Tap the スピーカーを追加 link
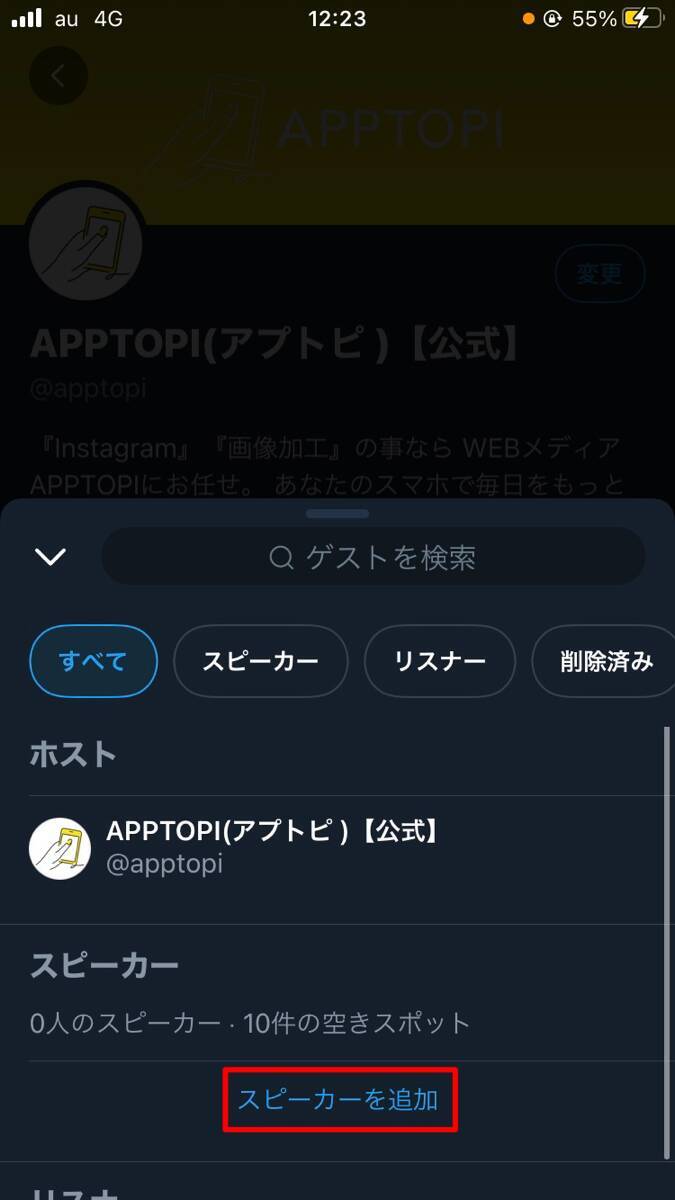Viewport: 675px width, 1200px height. pos(338,1100)
